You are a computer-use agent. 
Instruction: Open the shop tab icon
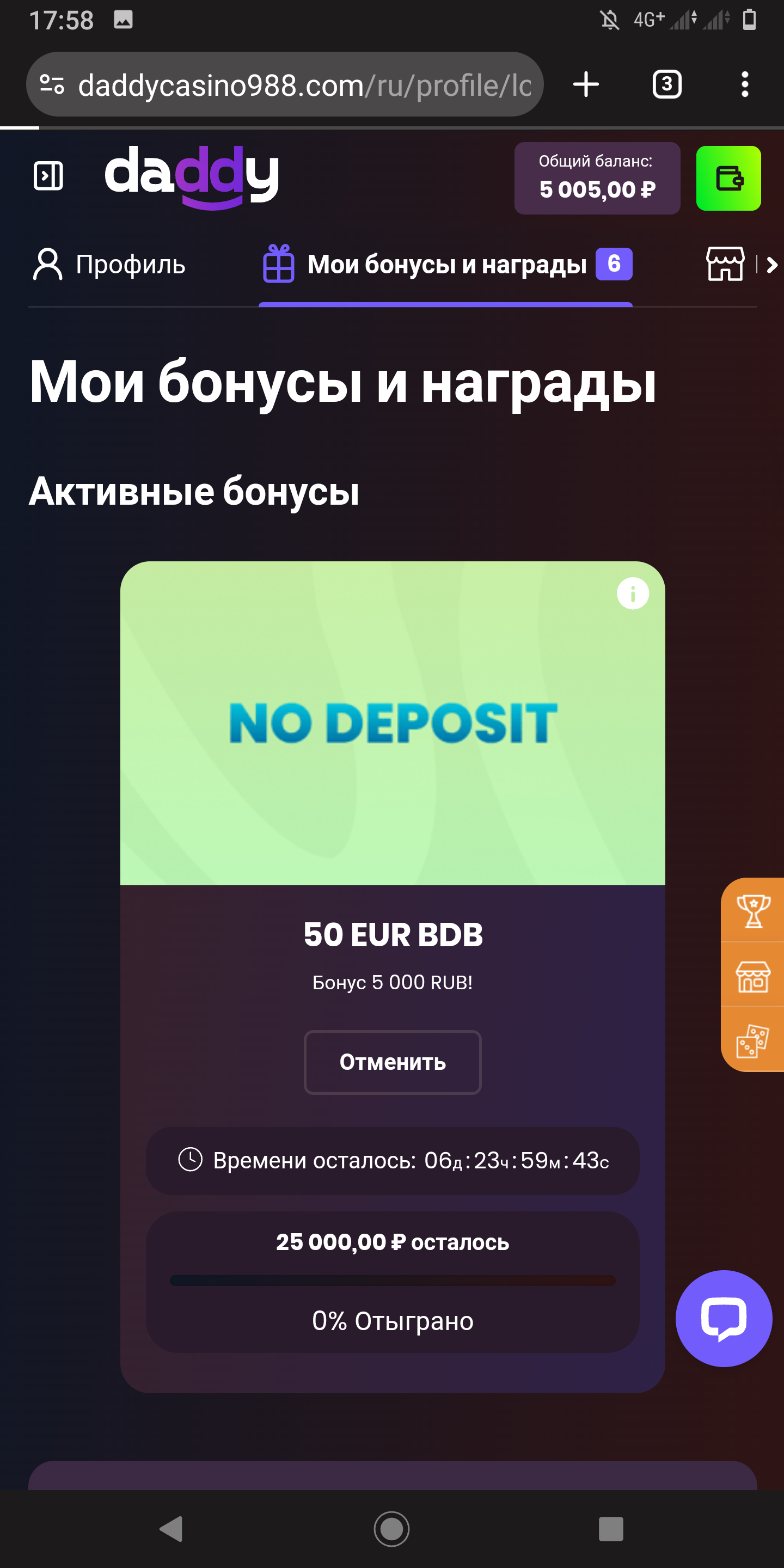724,264
